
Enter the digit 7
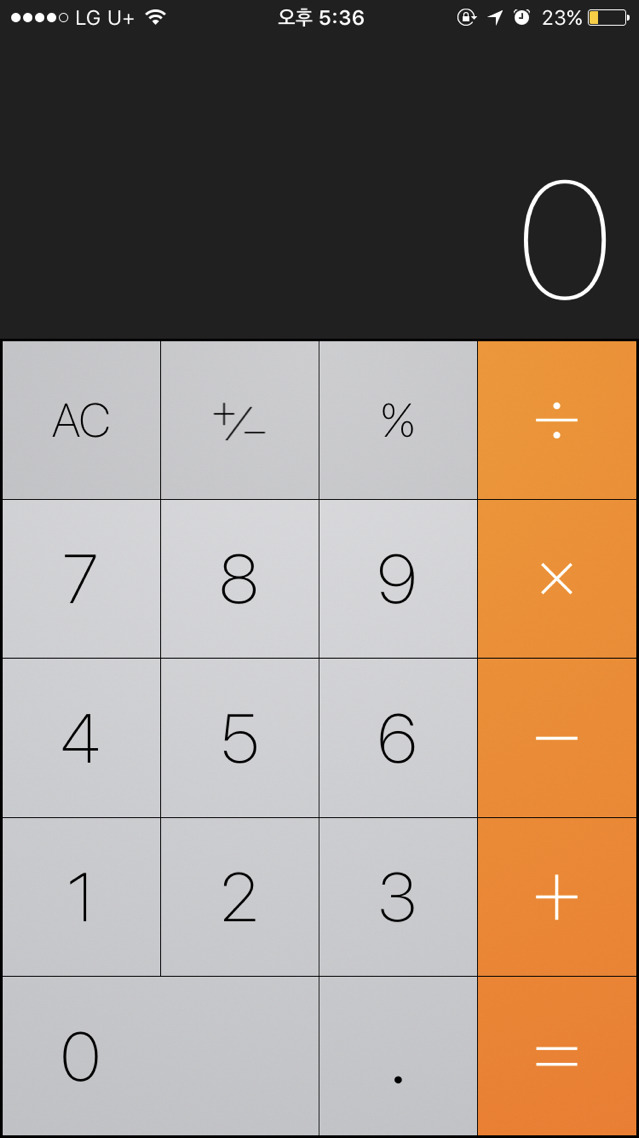pyautogui.click(x=81, y=579)
